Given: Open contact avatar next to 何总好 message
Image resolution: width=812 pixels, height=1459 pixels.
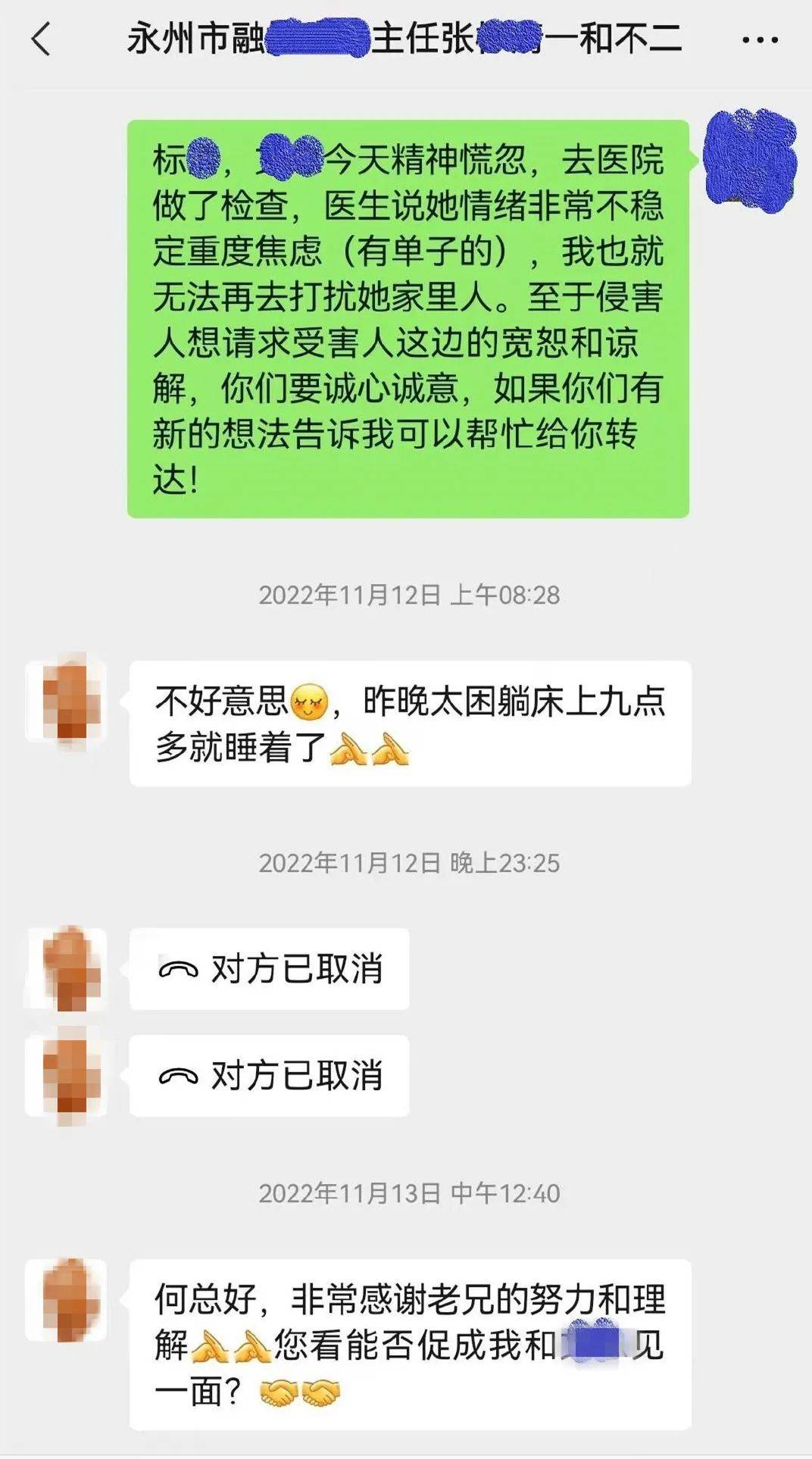Looking at the screenshot, I should tap(67, 1300).
